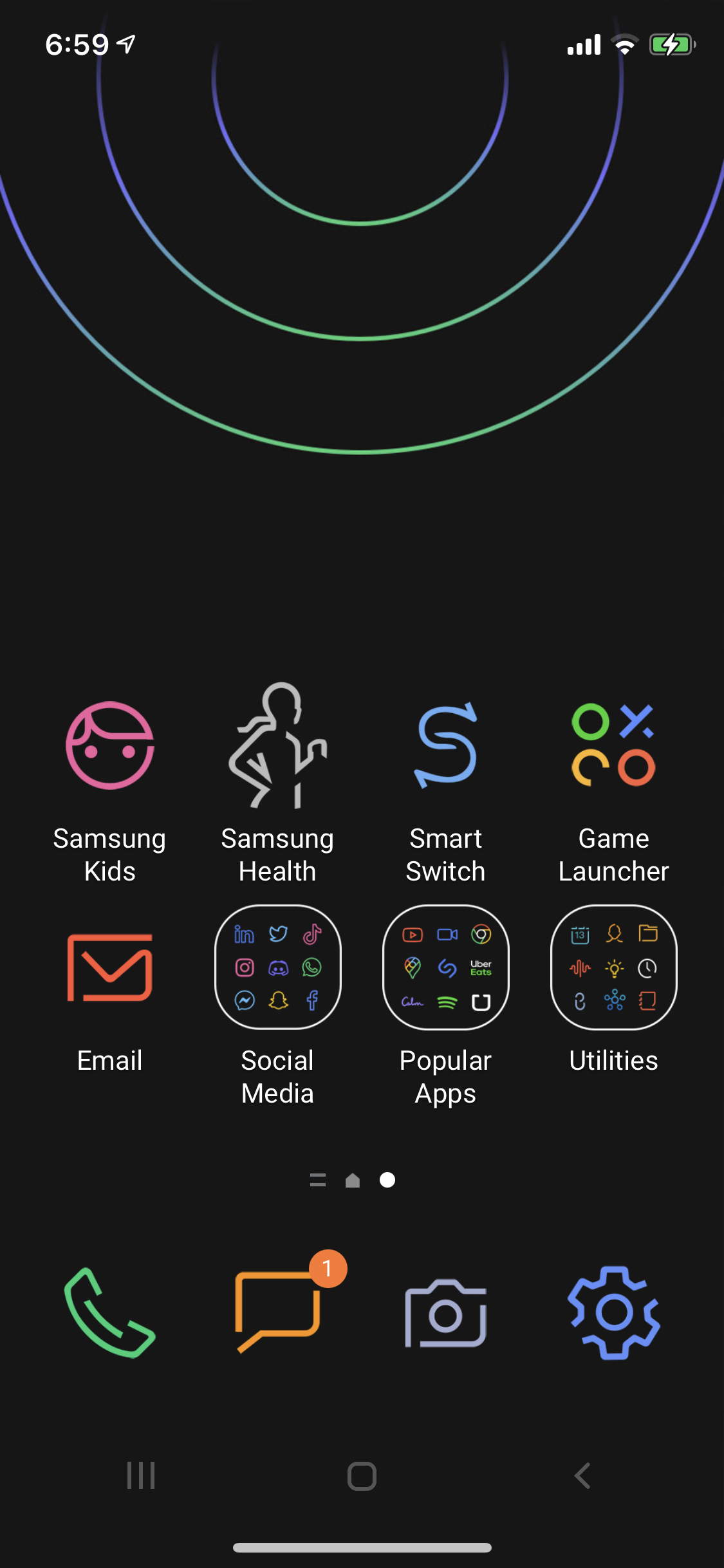Launch Samsung Health
Image resolution: width=724 pixels, height=1568 pixels.
pos(277,745)
